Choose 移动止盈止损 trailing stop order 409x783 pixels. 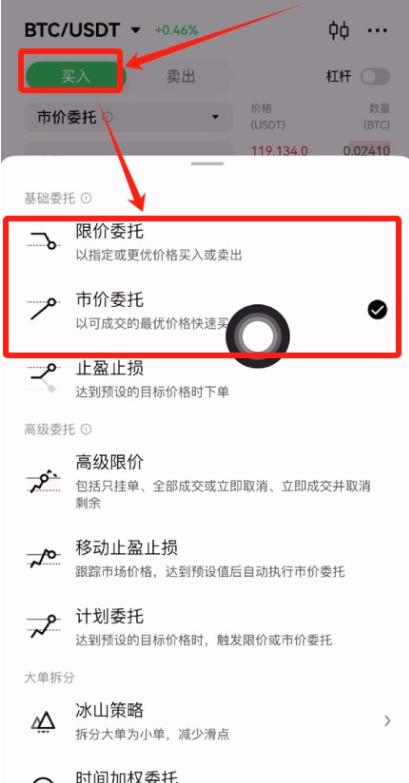pos(205,558)
